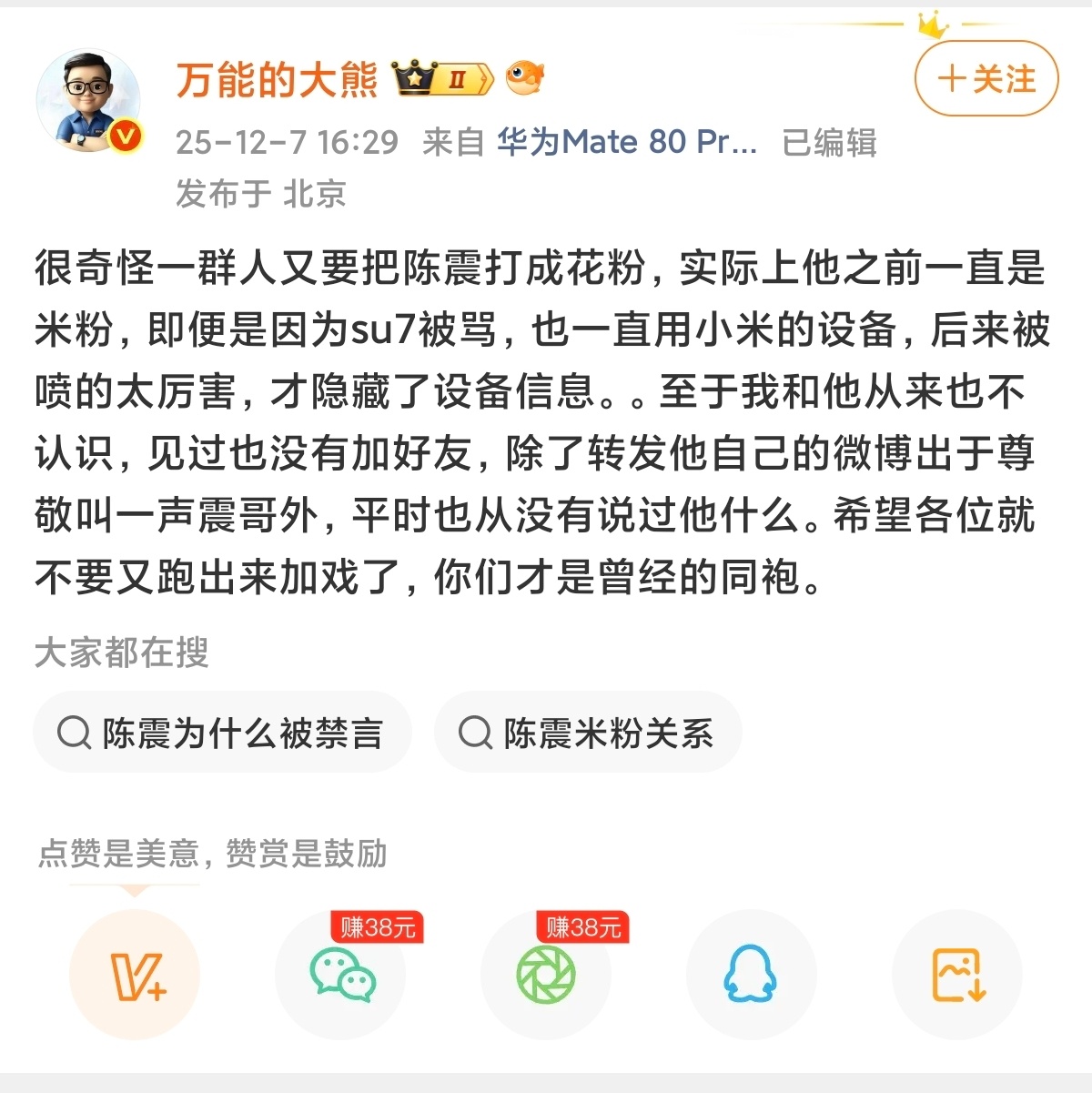The width and height of the screenshot is (1092, 1093).
Task: Open the crown membership badge
Action: (x=442, y=79)
